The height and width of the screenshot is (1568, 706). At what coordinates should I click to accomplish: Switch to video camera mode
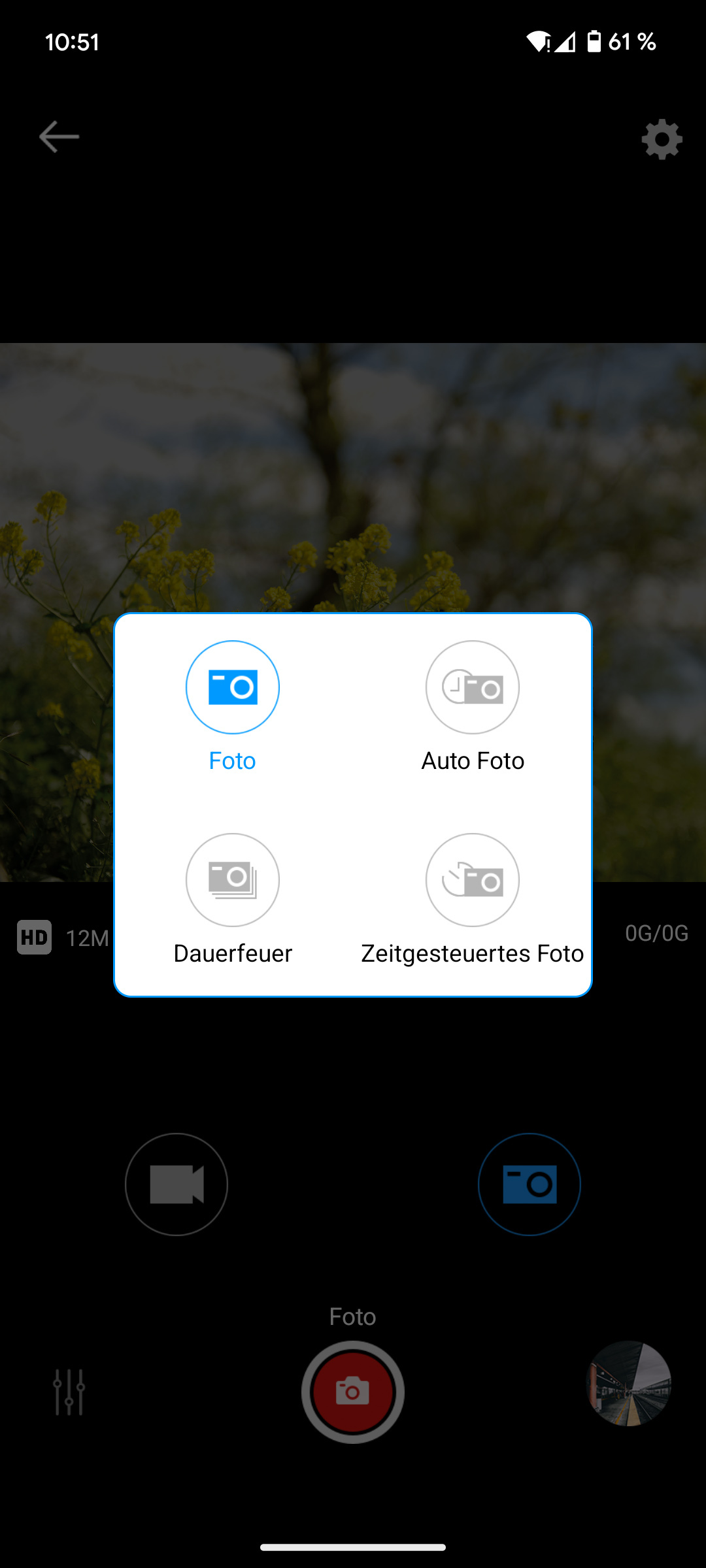(x=176, y=1184)
